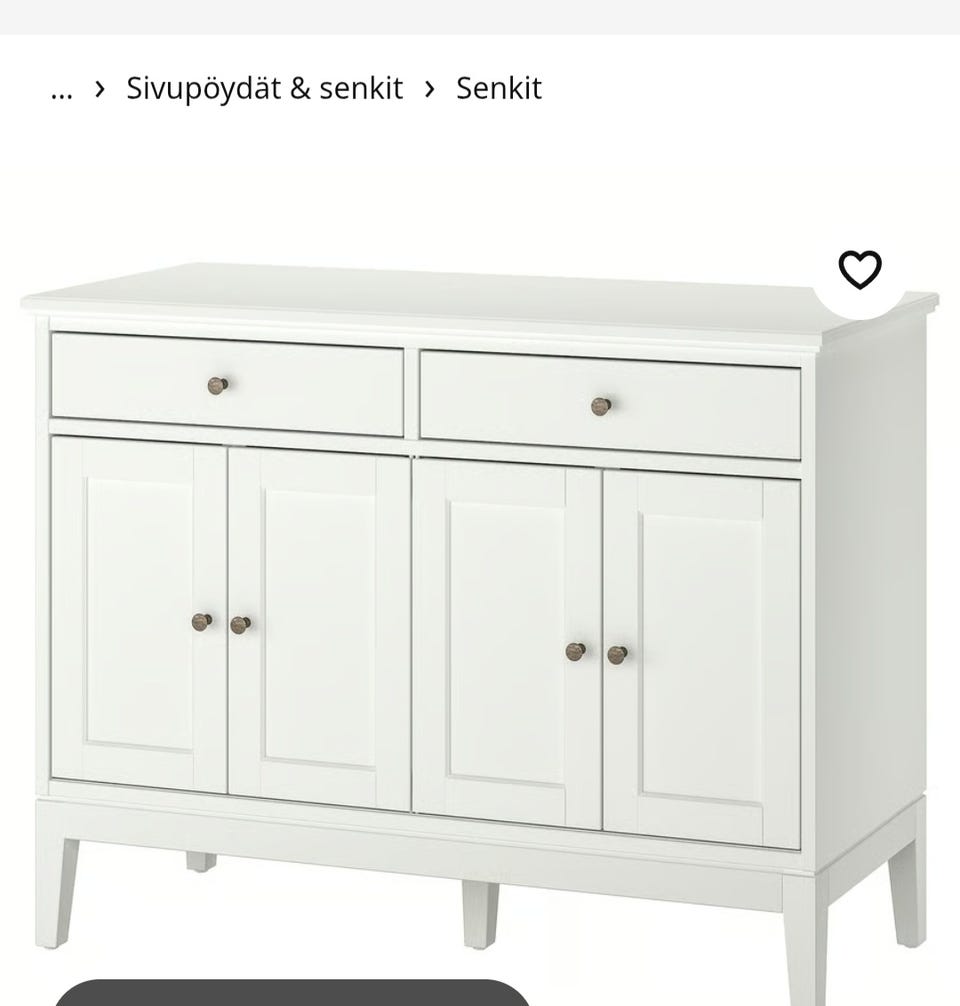Expand the collapsed breadcrumb ellipsis
960x1006 pixels.
[x=61, y=89]
